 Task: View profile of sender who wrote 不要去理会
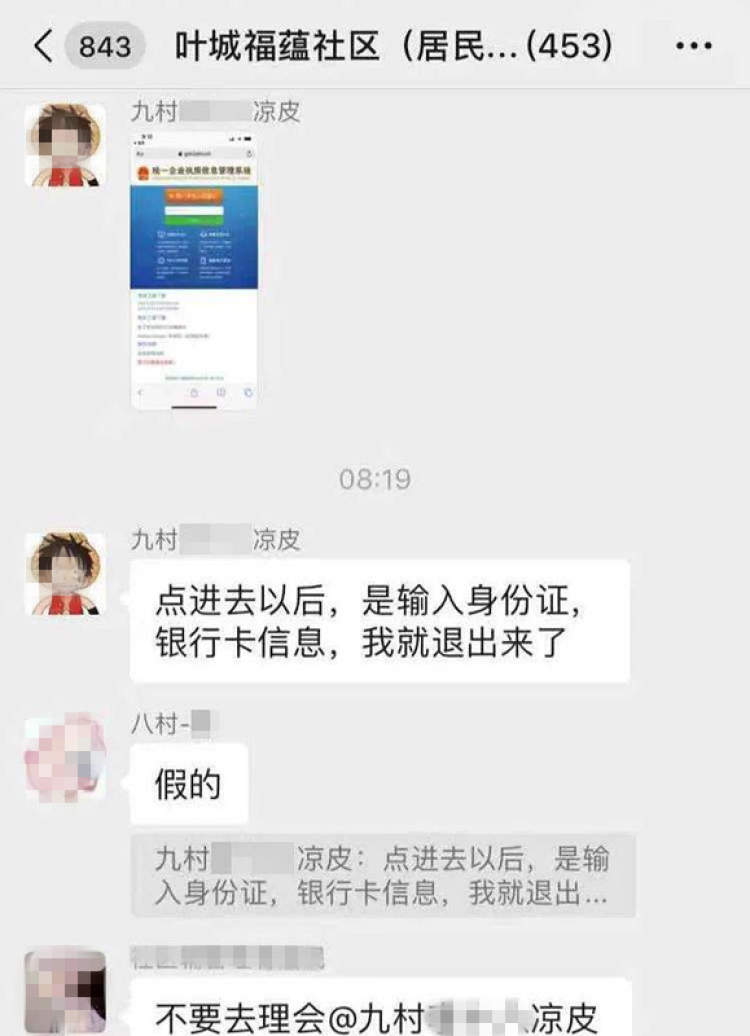65,990
